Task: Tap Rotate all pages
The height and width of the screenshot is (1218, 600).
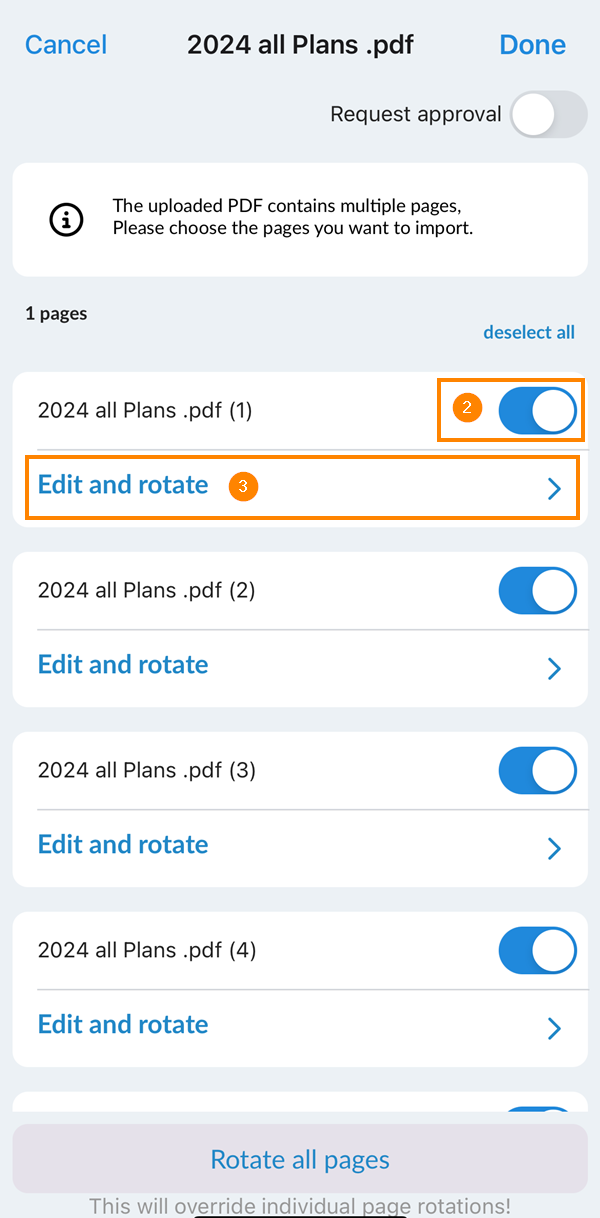Action: pos(300,1160)
